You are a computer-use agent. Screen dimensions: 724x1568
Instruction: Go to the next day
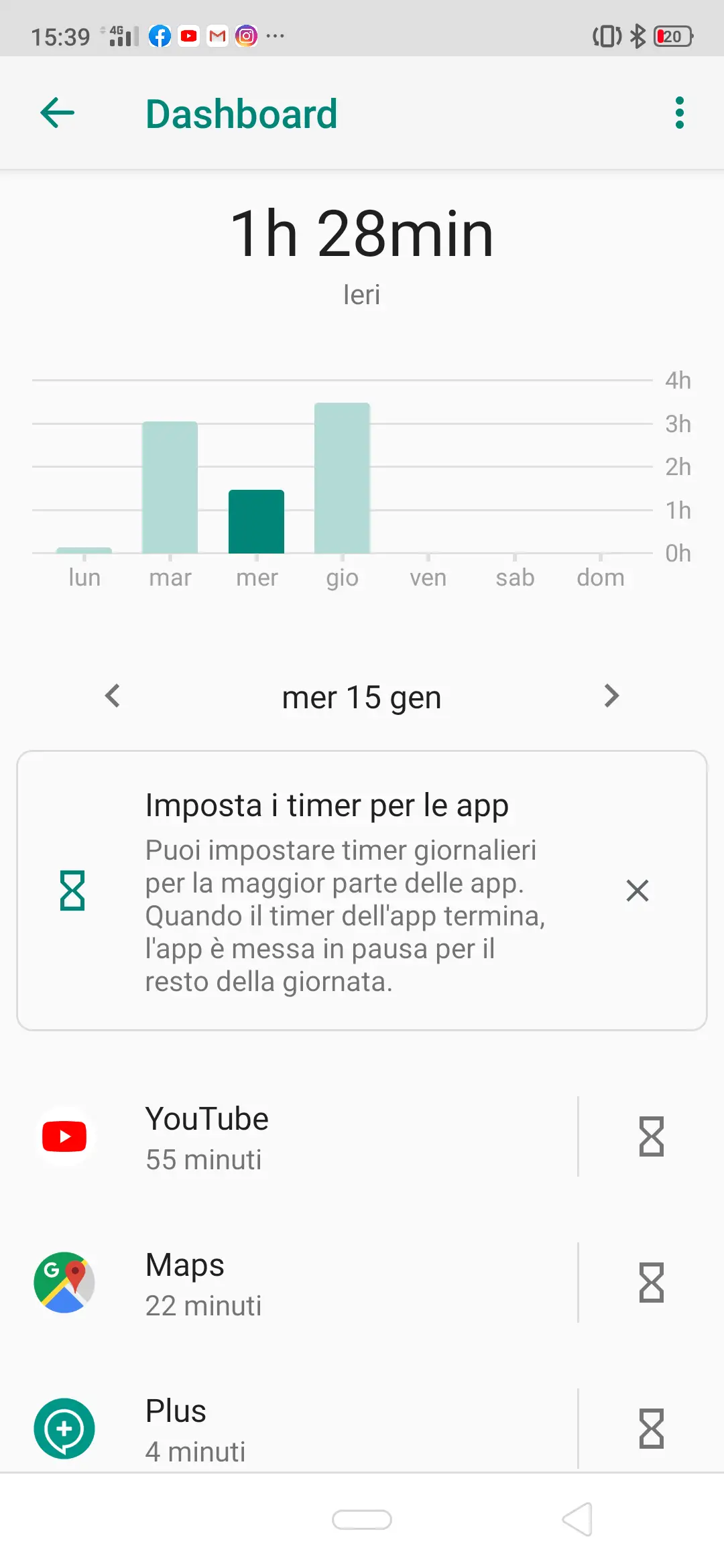coord(611,696)
